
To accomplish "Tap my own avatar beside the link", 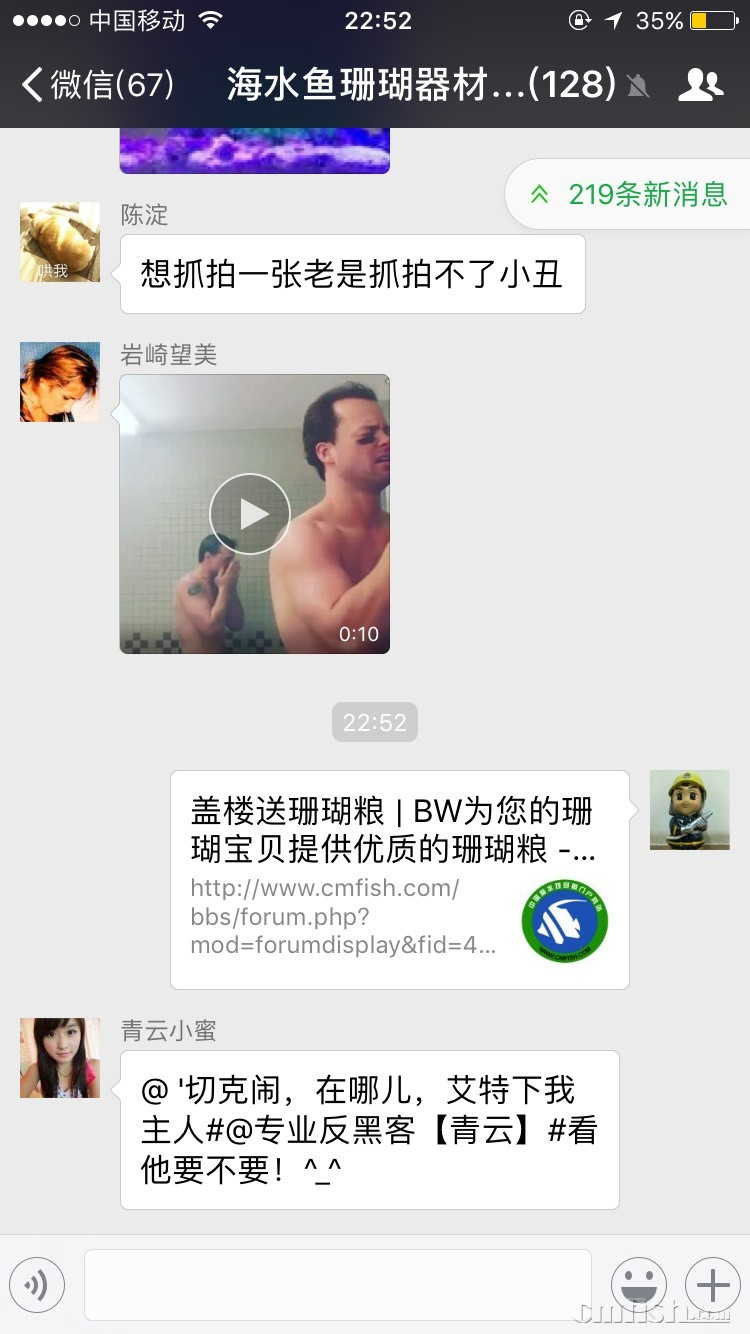I will click(x=689, y=810).
